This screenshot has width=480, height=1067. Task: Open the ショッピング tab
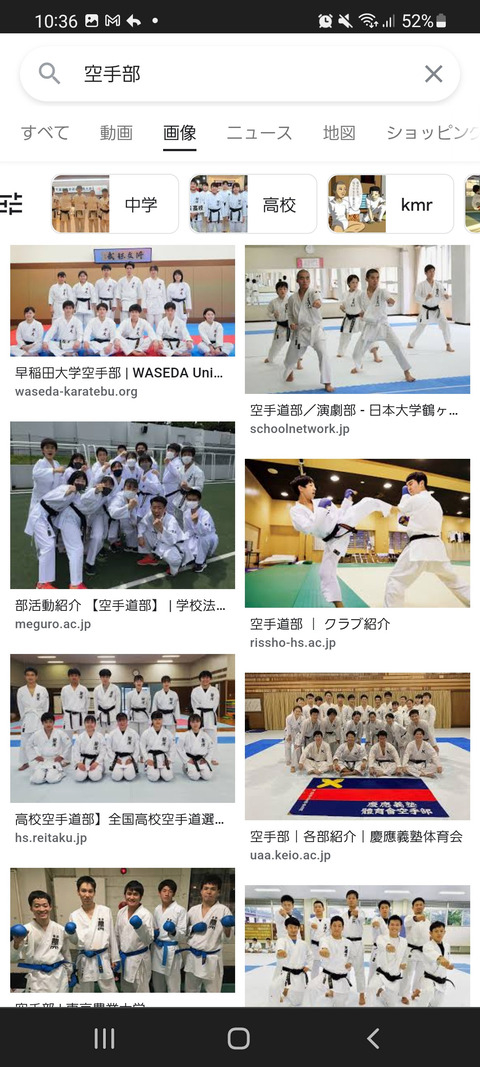(x=433, y=132)
